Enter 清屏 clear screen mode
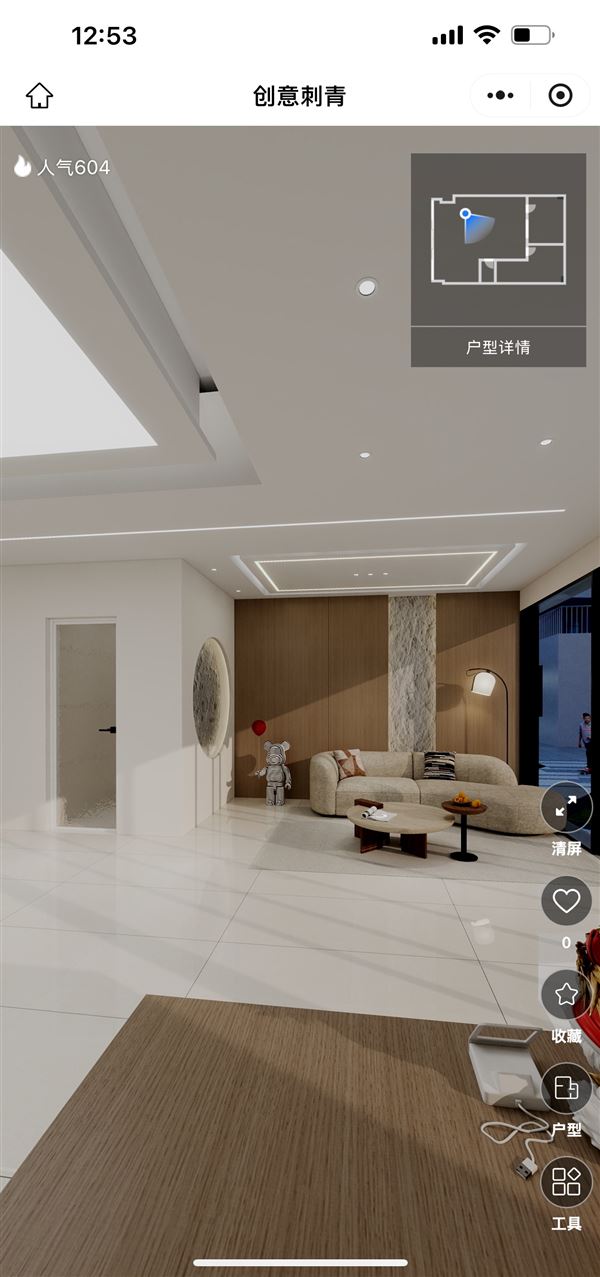The height and width of the screenshot is (1277, 600). click(x=566, y=810)
